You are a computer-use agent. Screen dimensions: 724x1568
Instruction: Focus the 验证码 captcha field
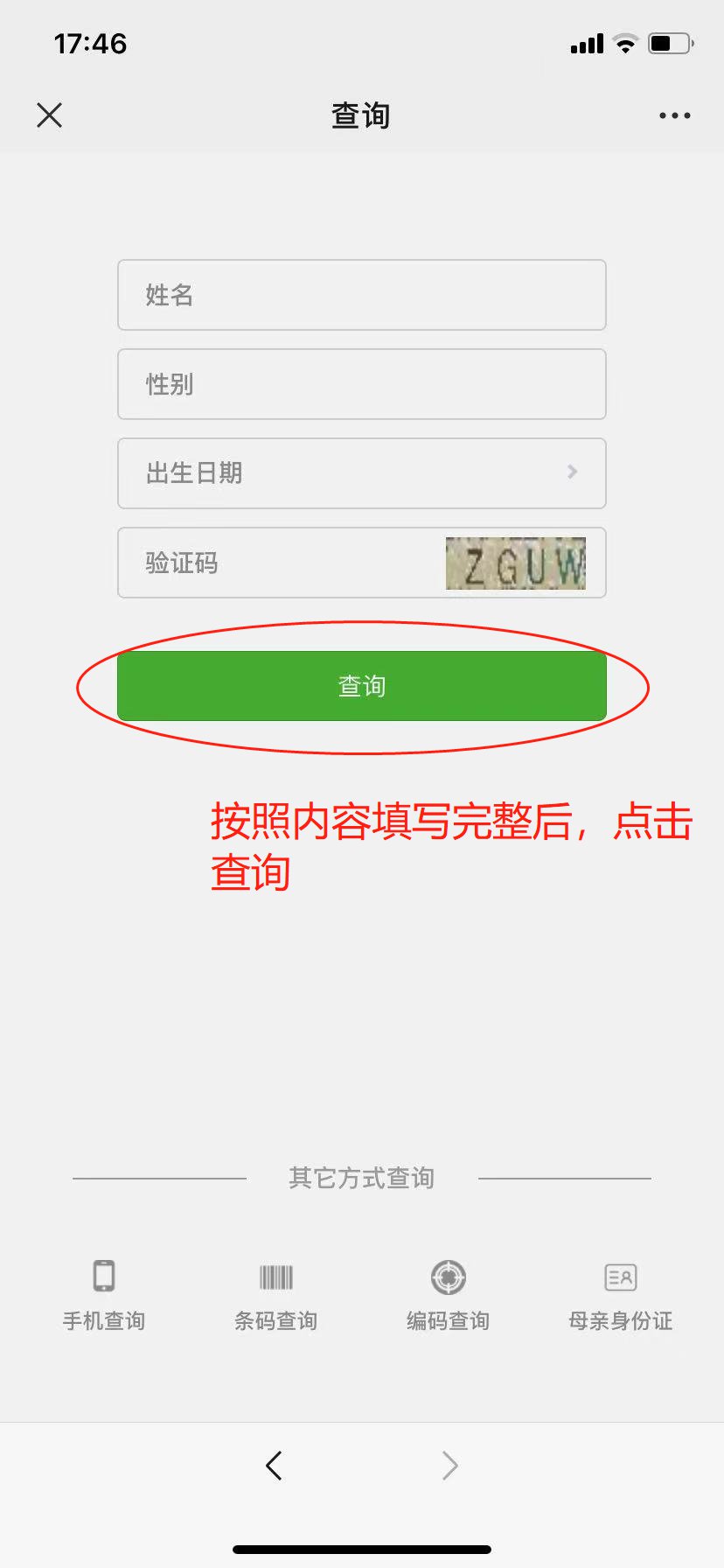point(280,563)
